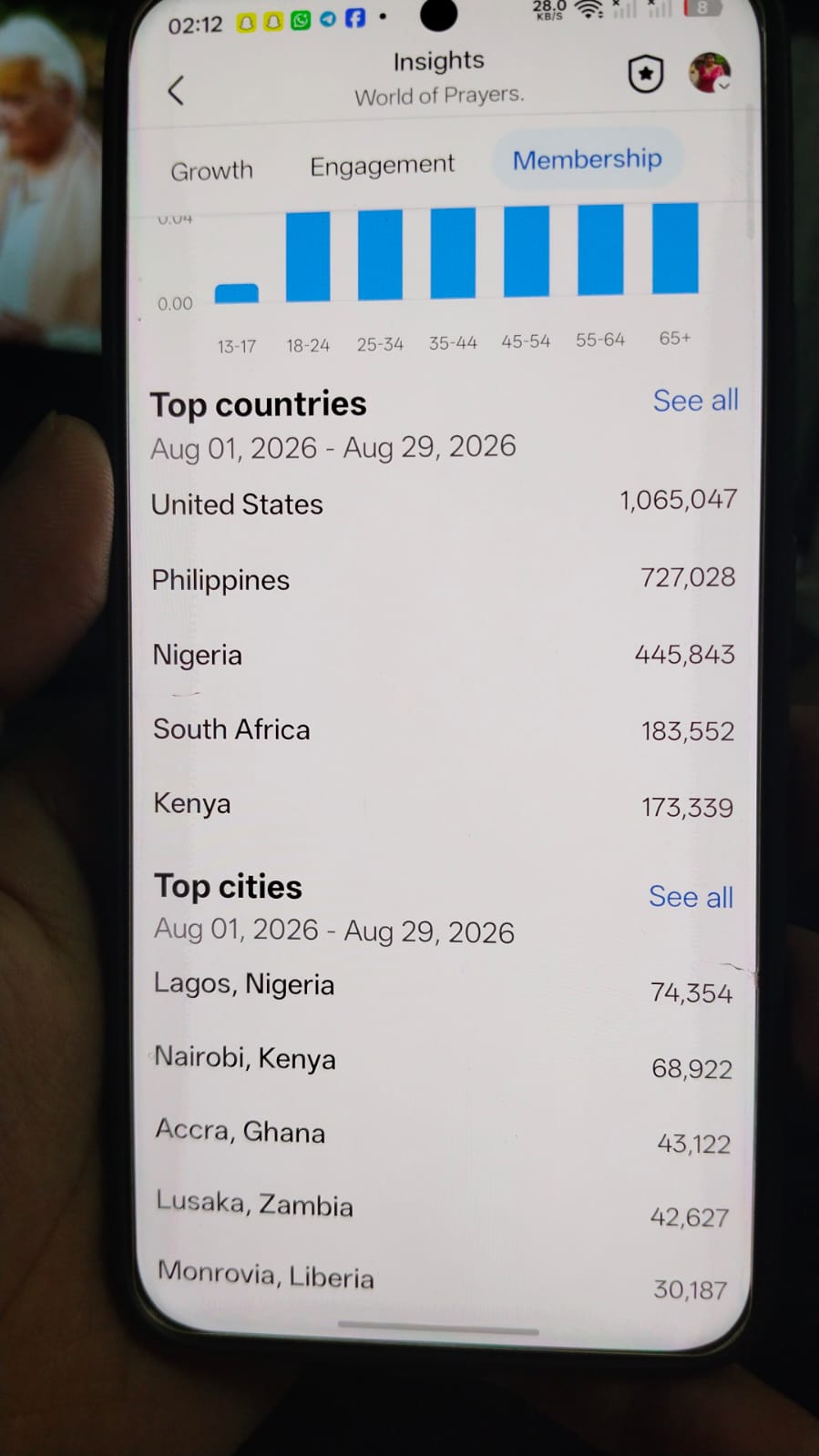Go back using the arrow icon
819x1456 pixels.
click(x=177, y=90)
